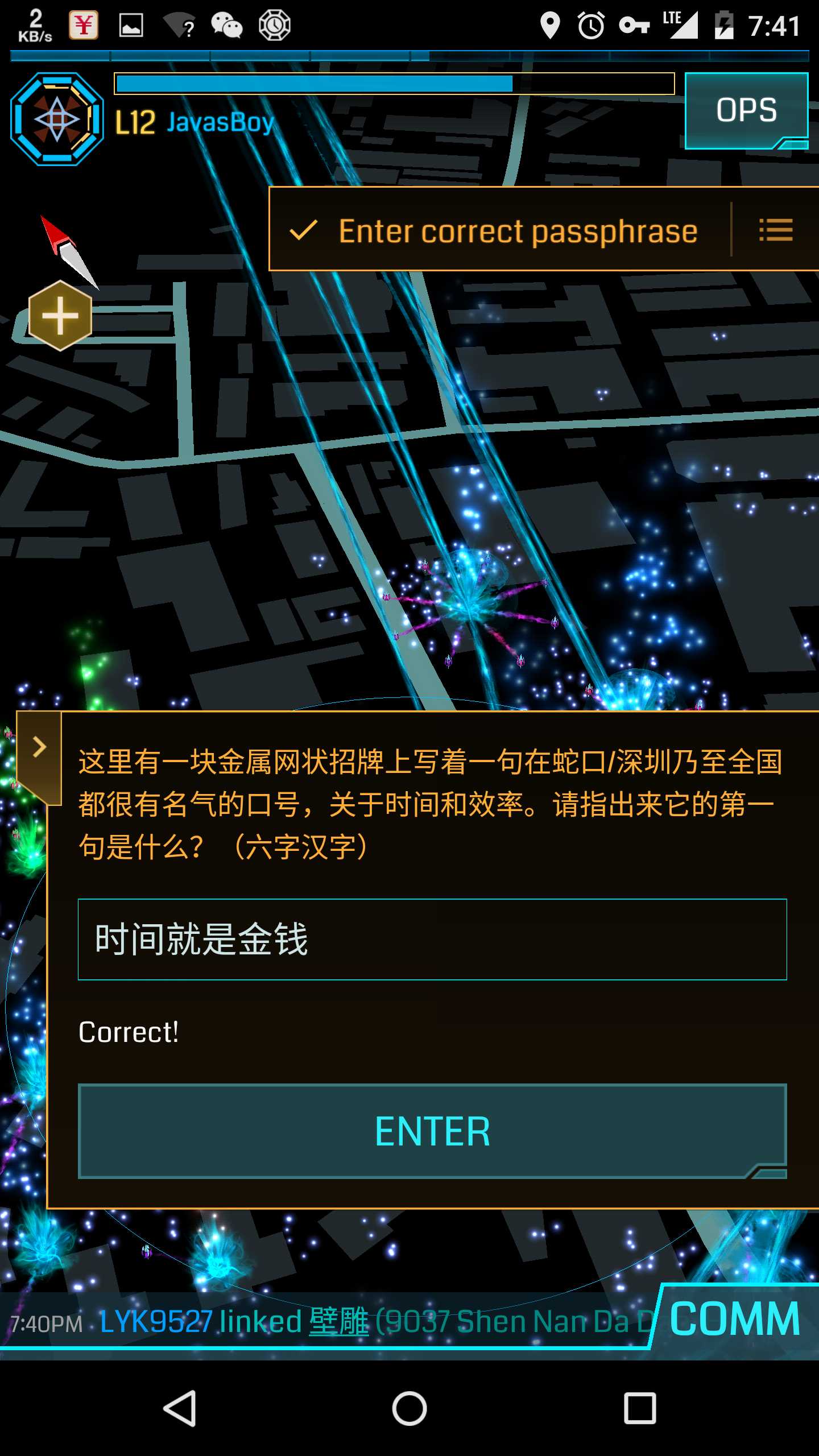
Task: Collapse the passphrase panel with the chevron
Action: pyautogui.click(x=39, y=747)
